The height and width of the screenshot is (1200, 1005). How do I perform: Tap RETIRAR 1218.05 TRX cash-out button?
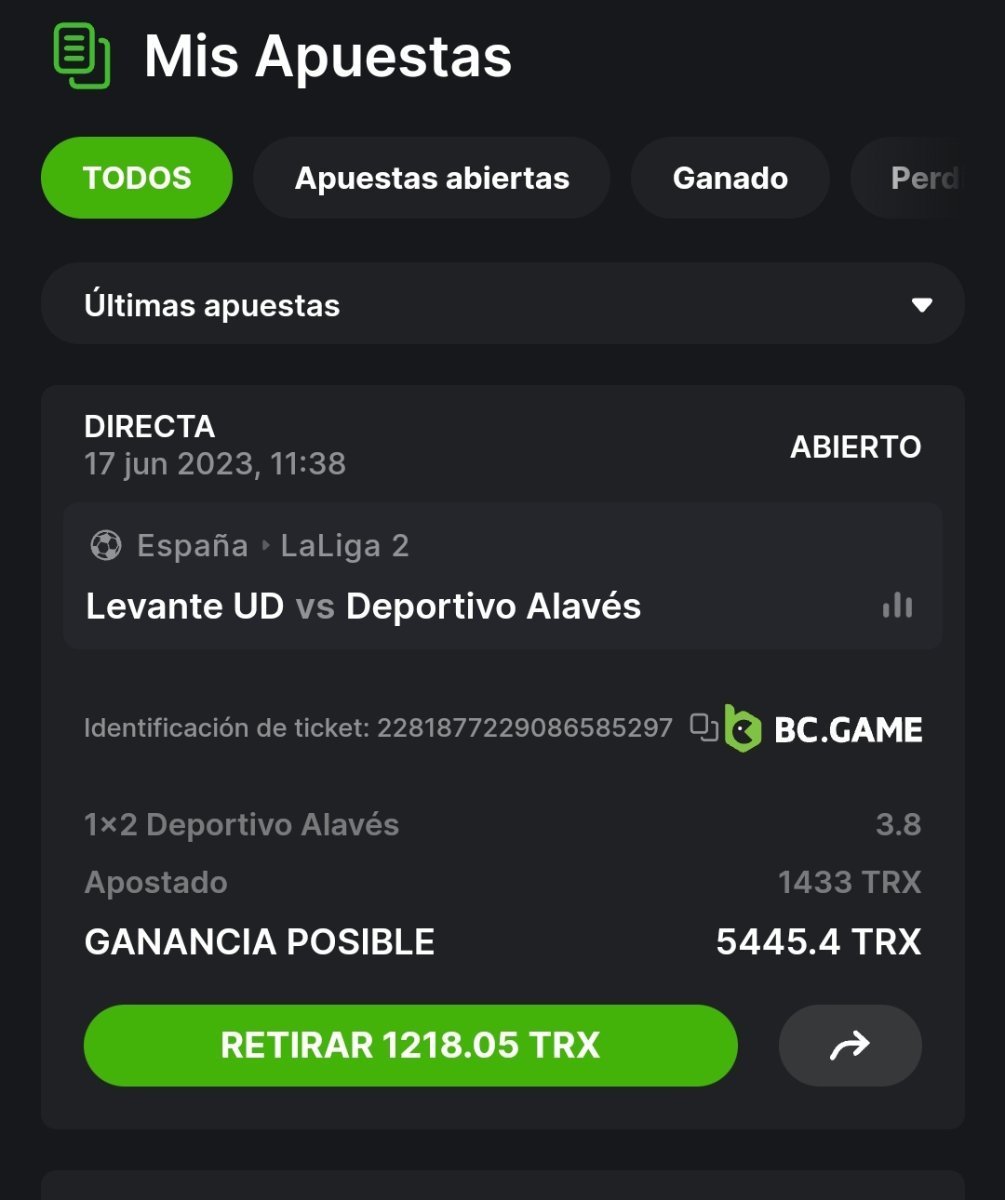[x=410, y=1045]
